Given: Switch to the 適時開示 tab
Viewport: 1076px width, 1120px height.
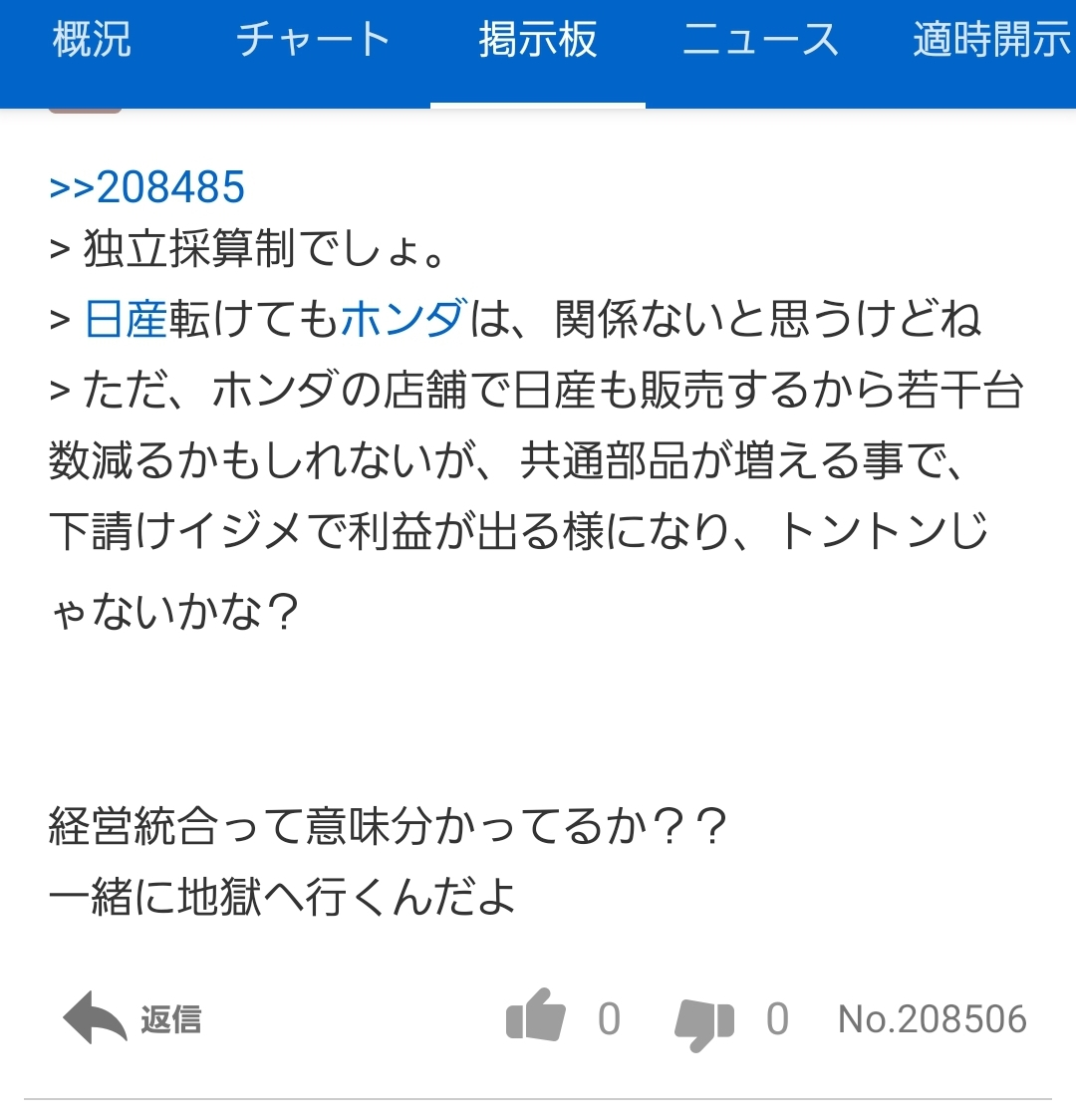Looking at the screenshot, I should click(990, 42).
